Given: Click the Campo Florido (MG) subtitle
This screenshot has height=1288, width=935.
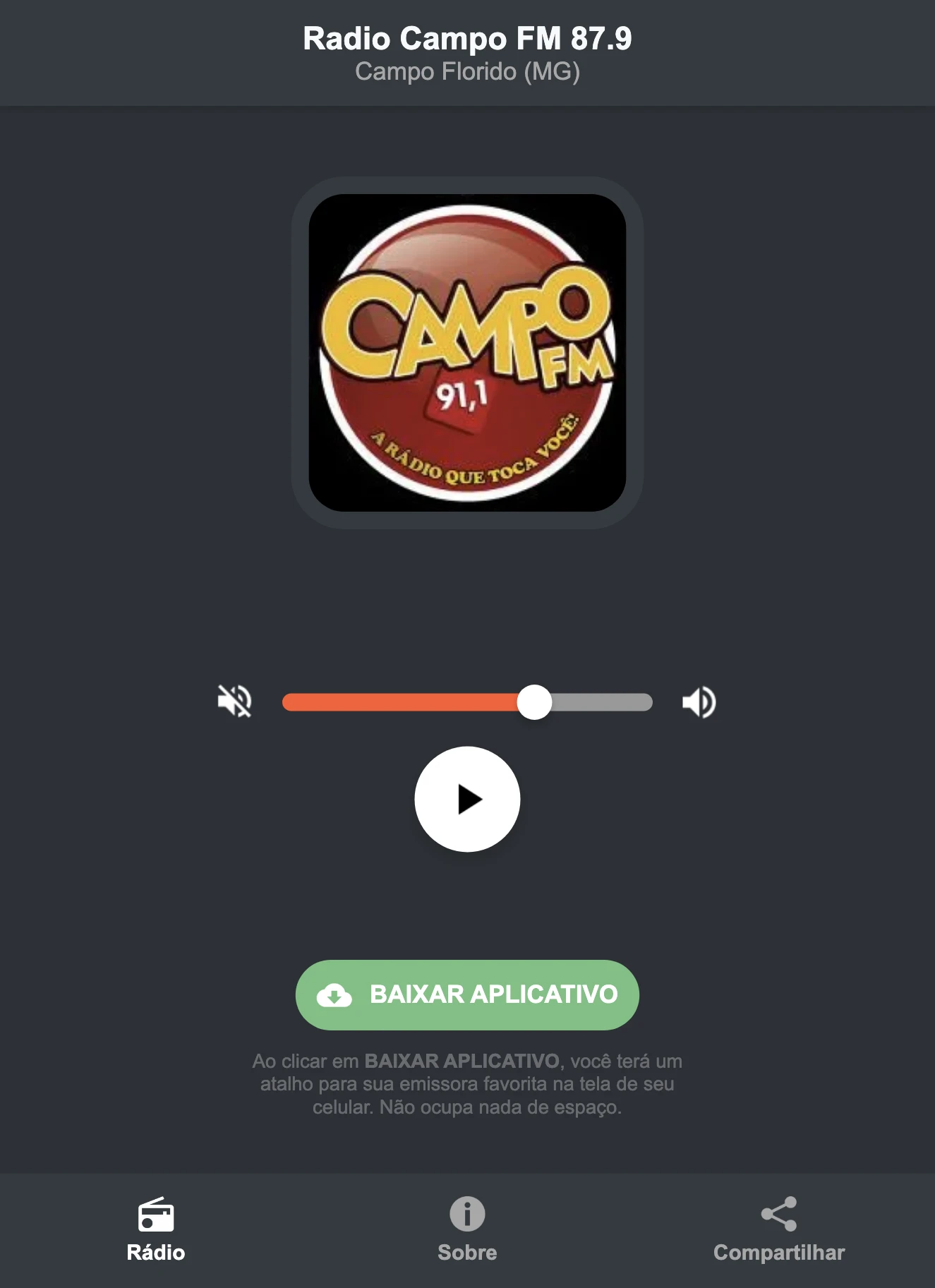Looking at the screenshot, I should point(467,72).
